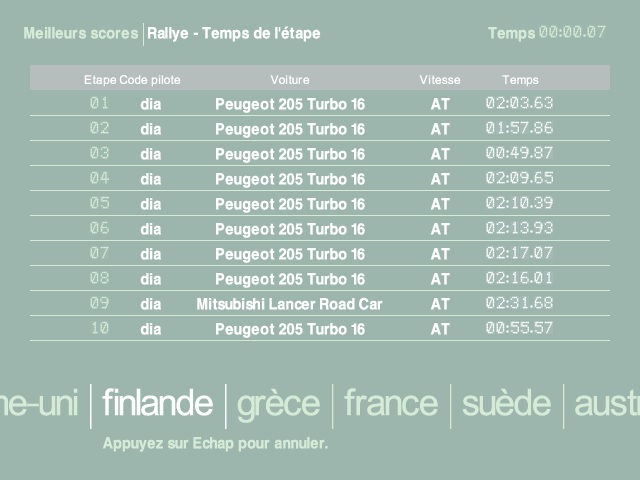Go to the partially visible australie tab
This screenshot has width=640, height=480.
pos(606,403)
